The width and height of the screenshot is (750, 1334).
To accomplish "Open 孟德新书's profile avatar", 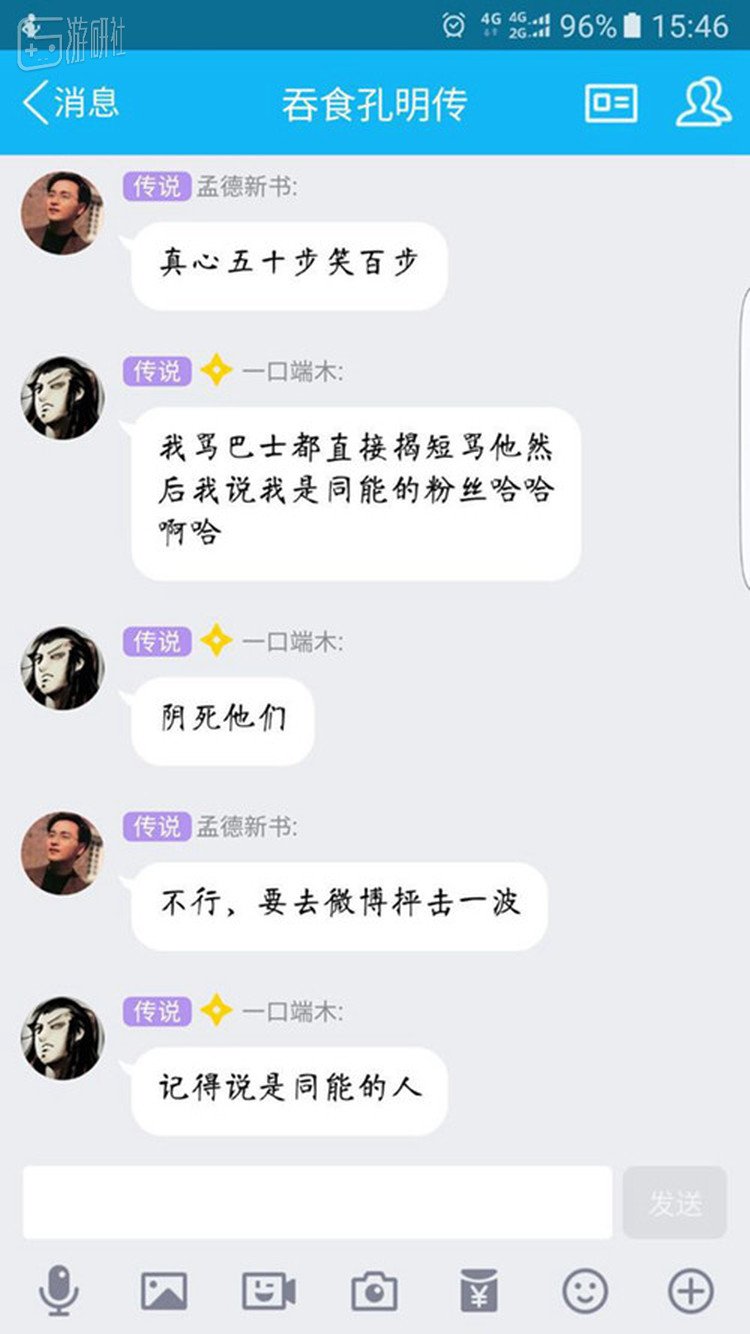I will coord(61,212).
